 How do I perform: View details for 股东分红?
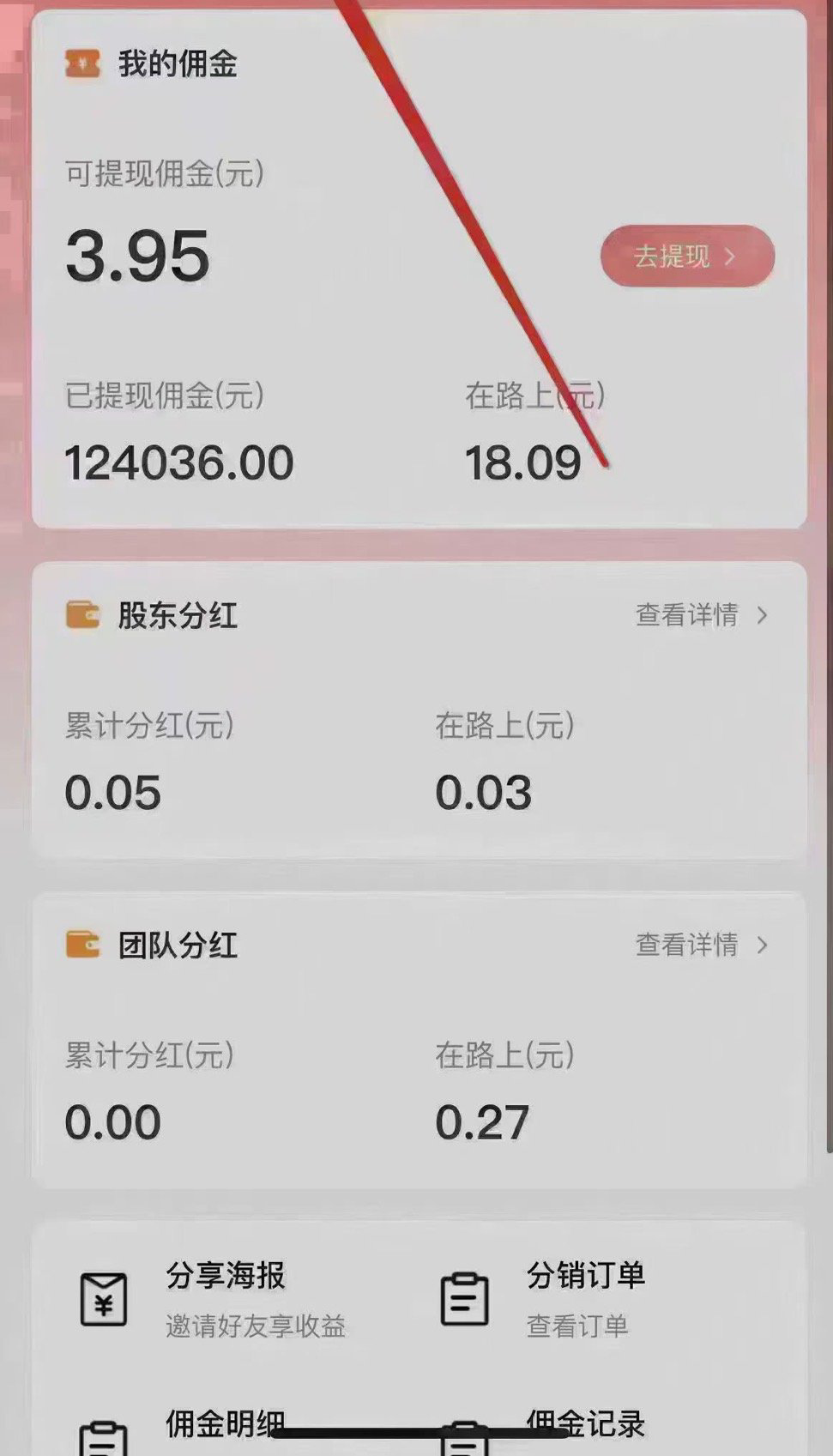tap(701, 614)
